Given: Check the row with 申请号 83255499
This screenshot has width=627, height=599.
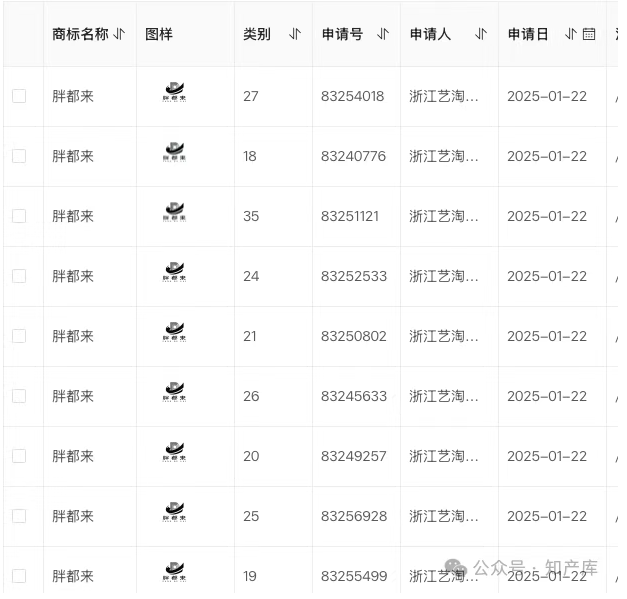Looking at the screenshot, I should coord(19,576).
